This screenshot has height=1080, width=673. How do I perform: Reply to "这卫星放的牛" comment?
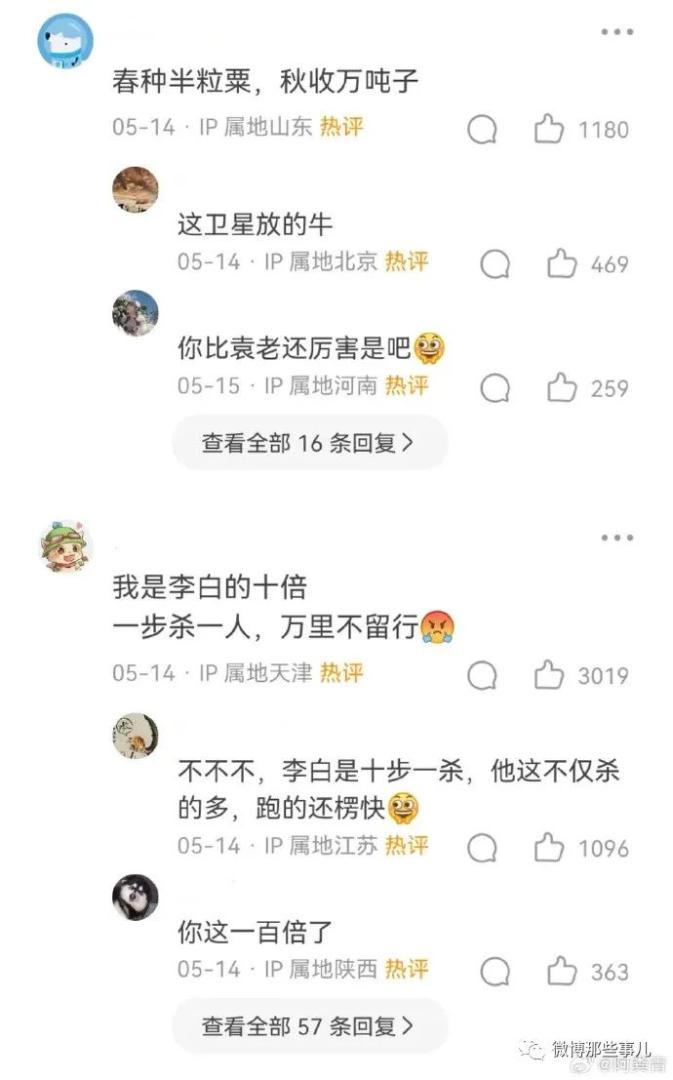pyautogui.click(x=495, y=264)
